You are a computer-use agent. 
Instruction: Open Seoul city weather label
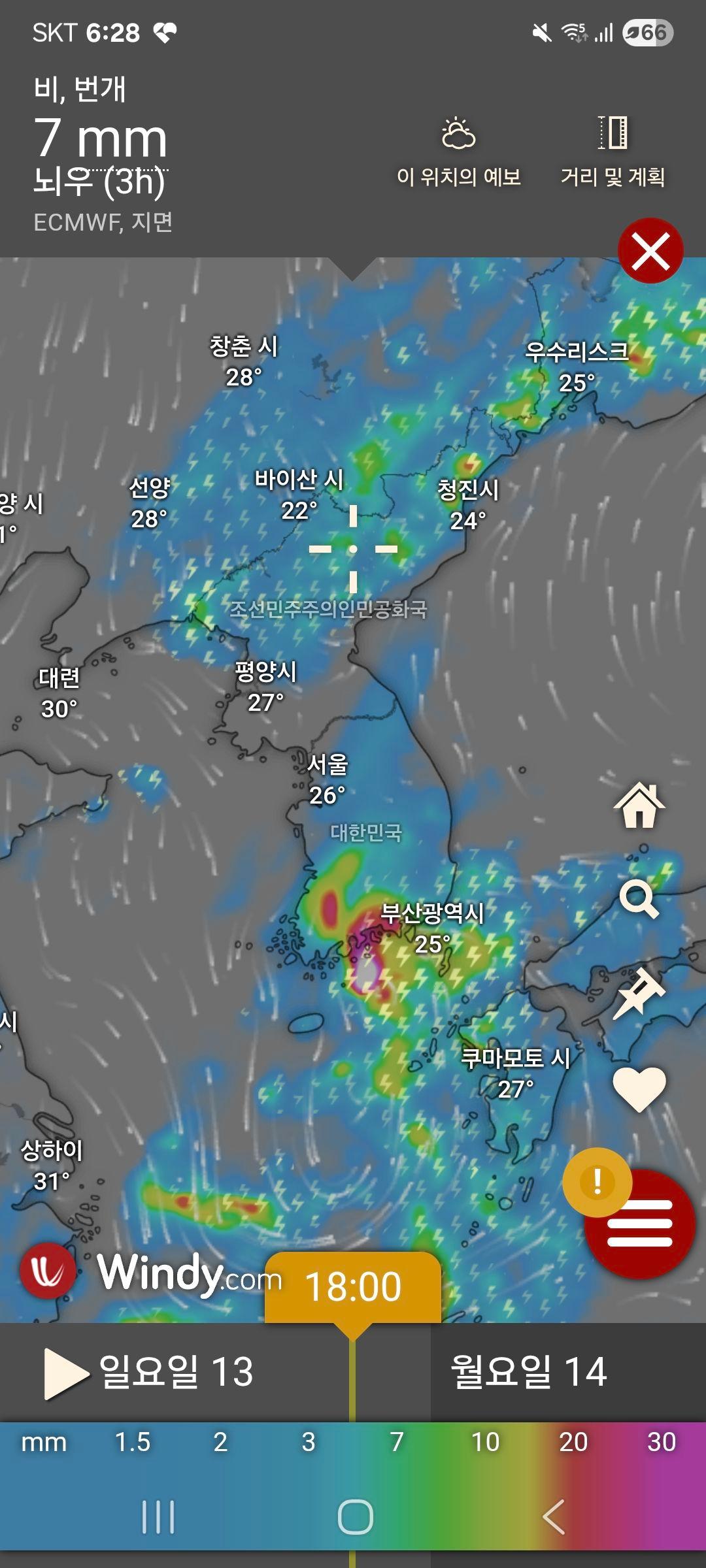[x=328, y=779]
